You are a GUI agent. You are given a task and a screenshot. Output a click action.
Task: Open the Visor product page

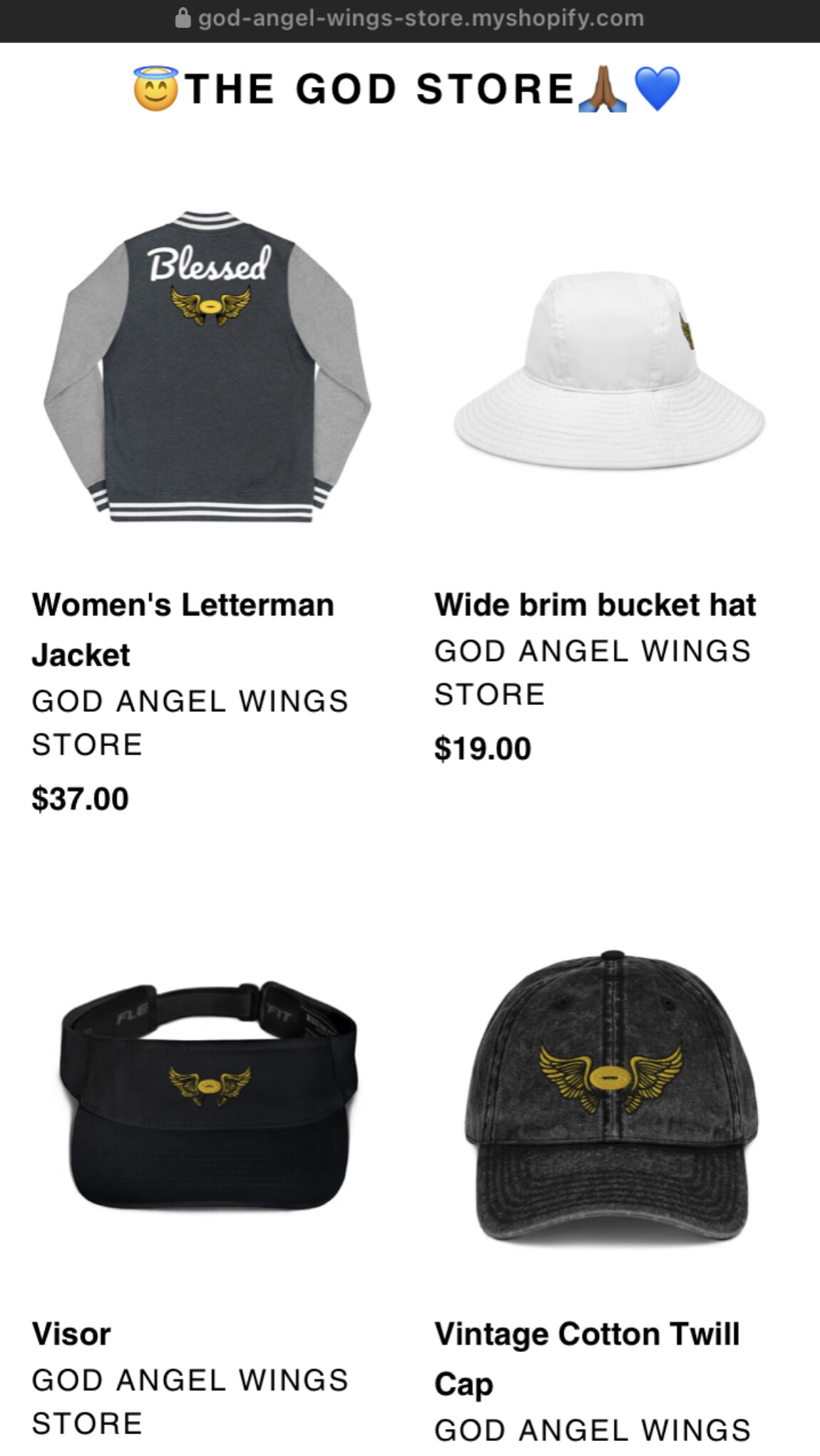tap(71, 1334)
